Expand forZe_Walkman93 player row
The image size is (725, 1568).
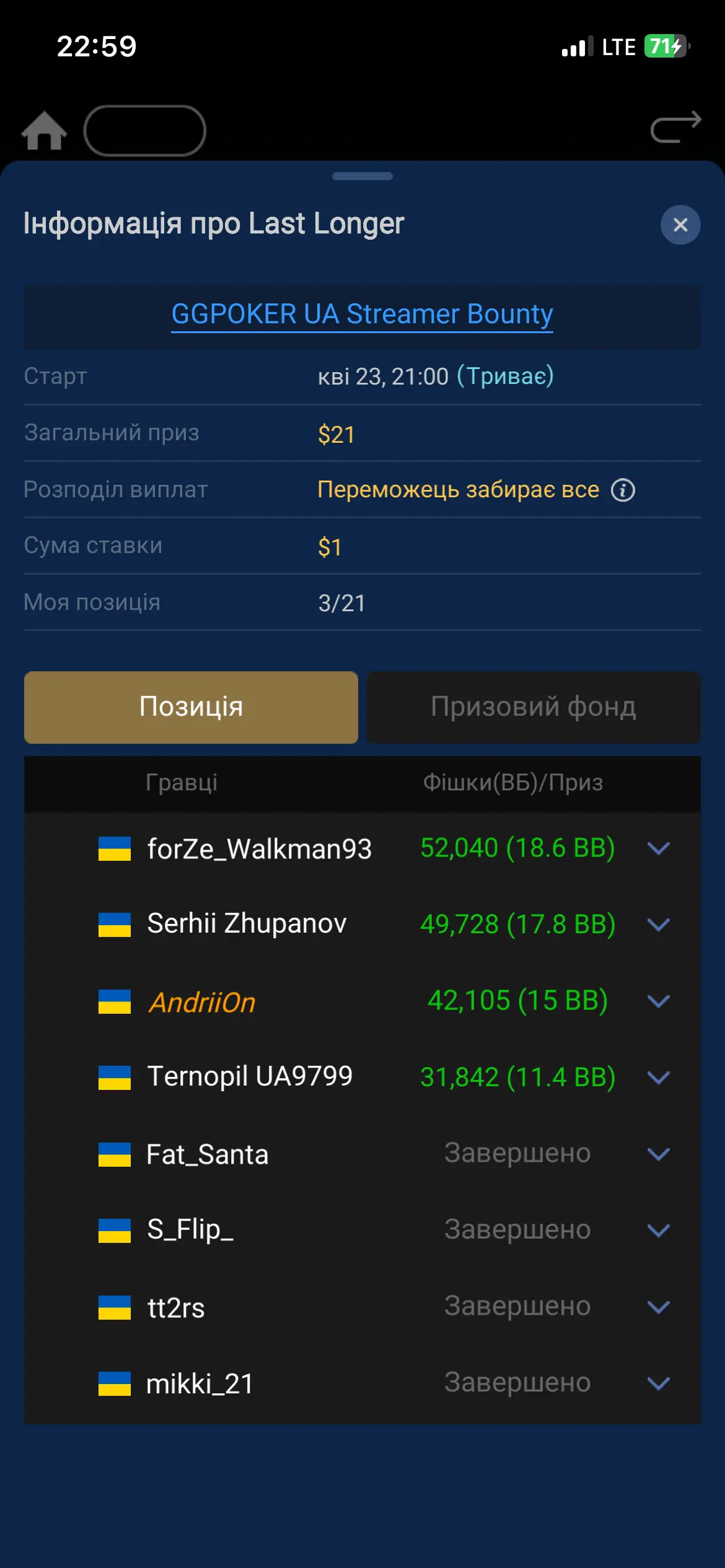658,848
